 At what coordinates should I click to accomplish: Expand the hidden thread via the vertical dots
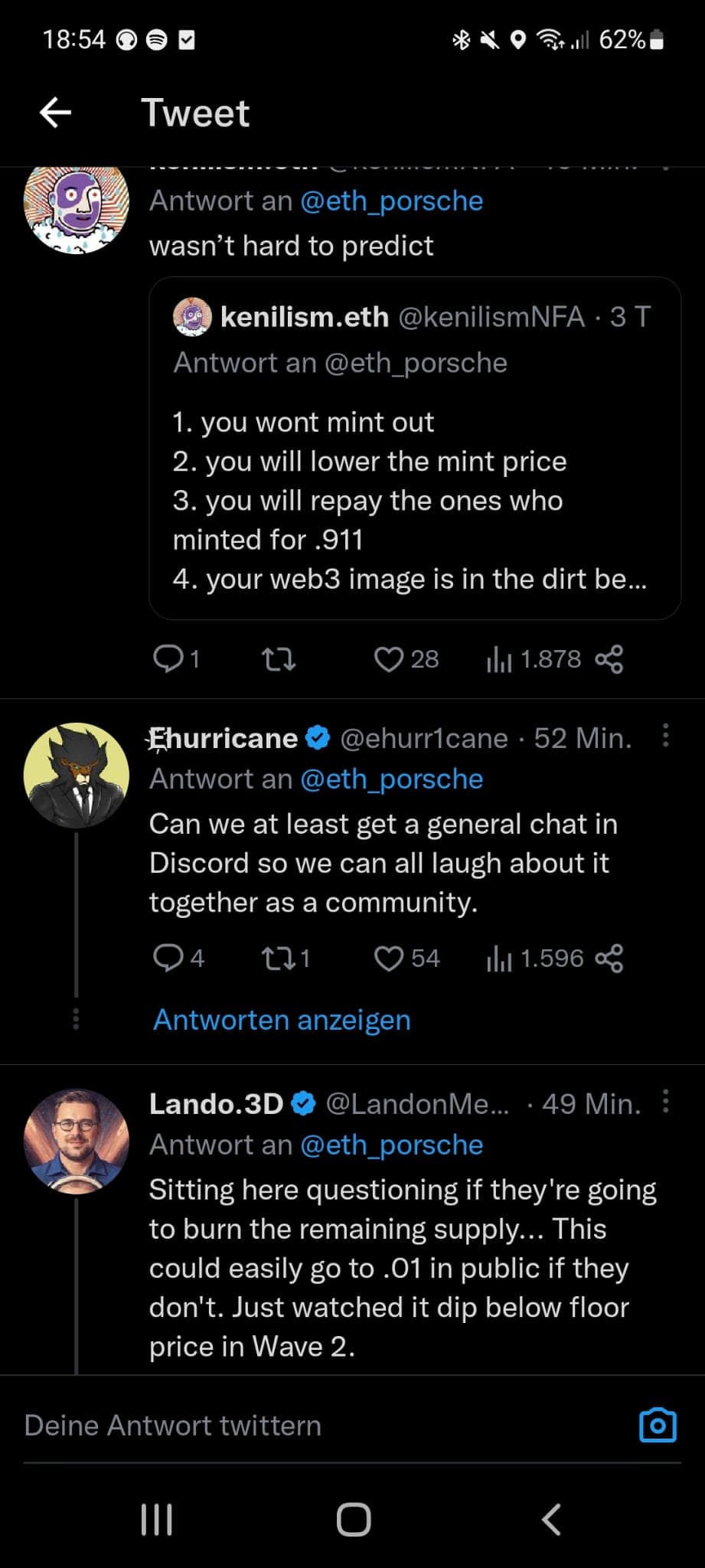[x=77, y=1019]
